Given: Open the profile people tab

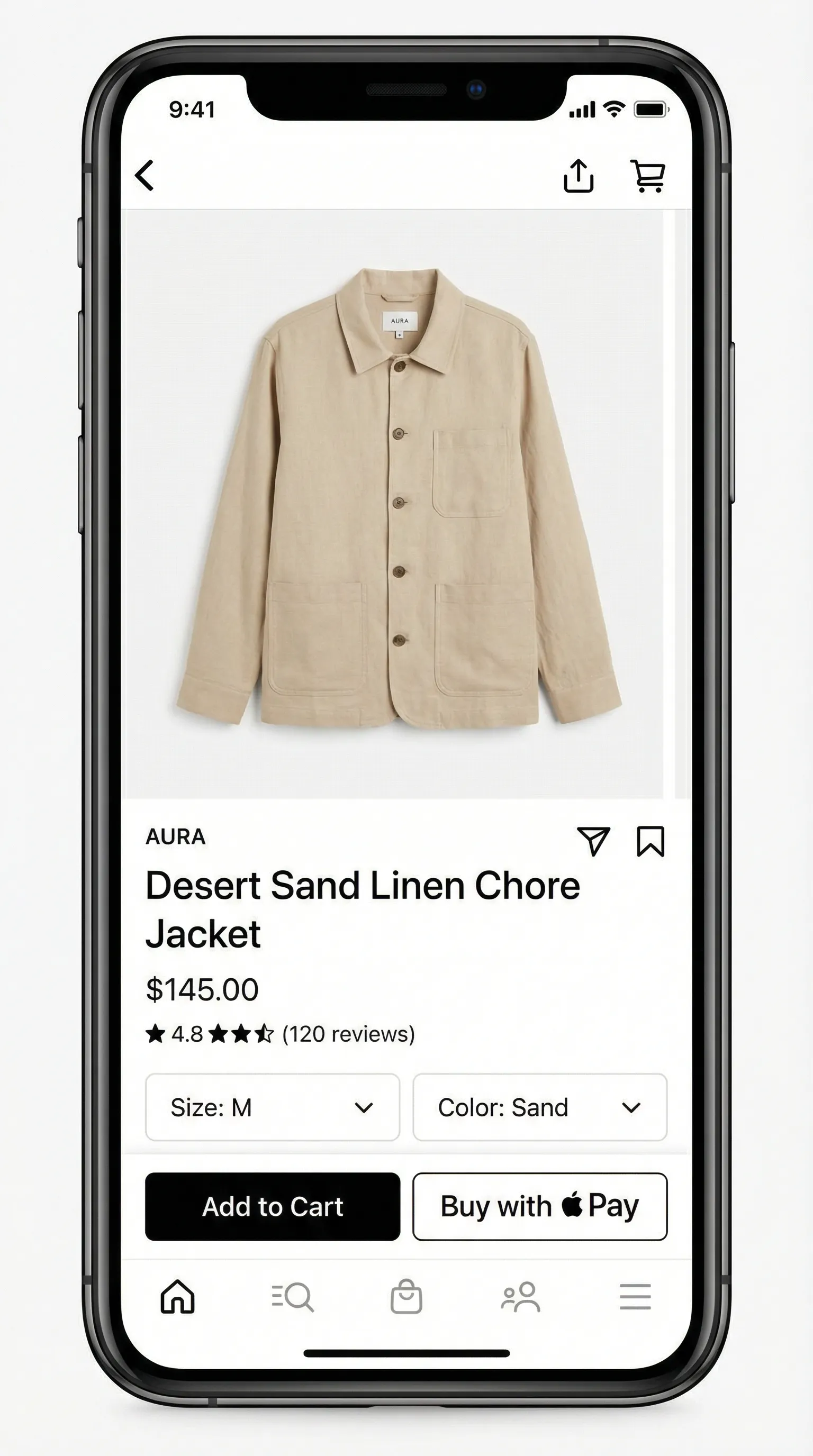Looking at the screenshot, I should (x=521, y=1296).
